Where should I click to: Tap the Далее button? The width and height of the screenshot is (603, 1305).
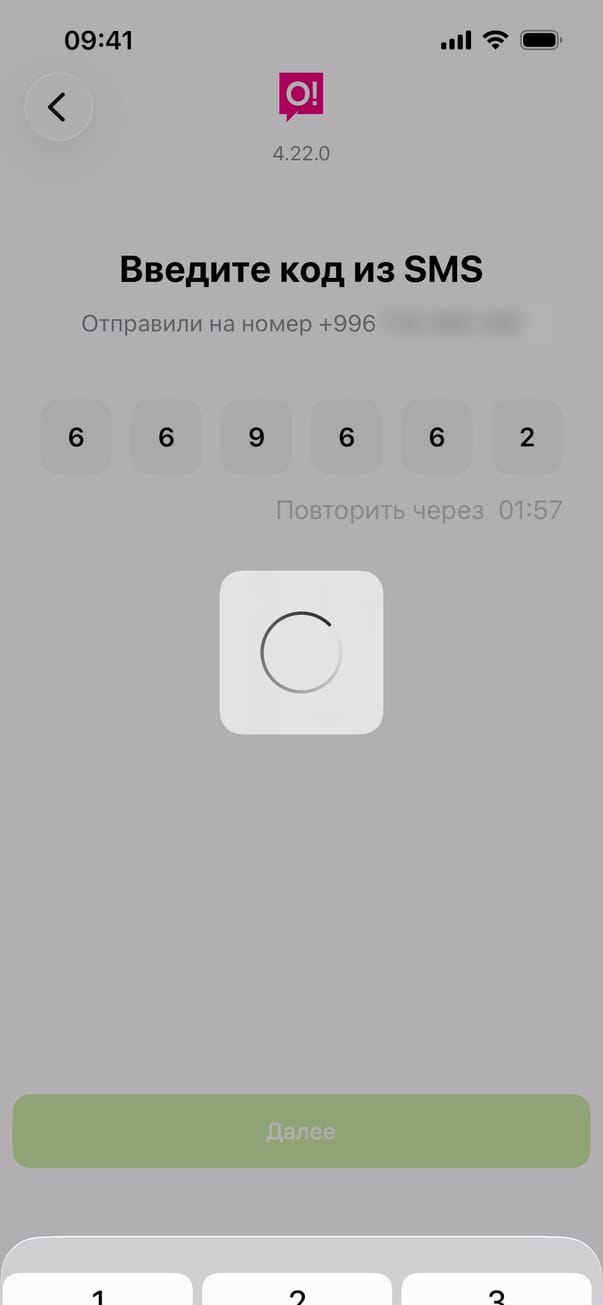(x=301, y=1131)
